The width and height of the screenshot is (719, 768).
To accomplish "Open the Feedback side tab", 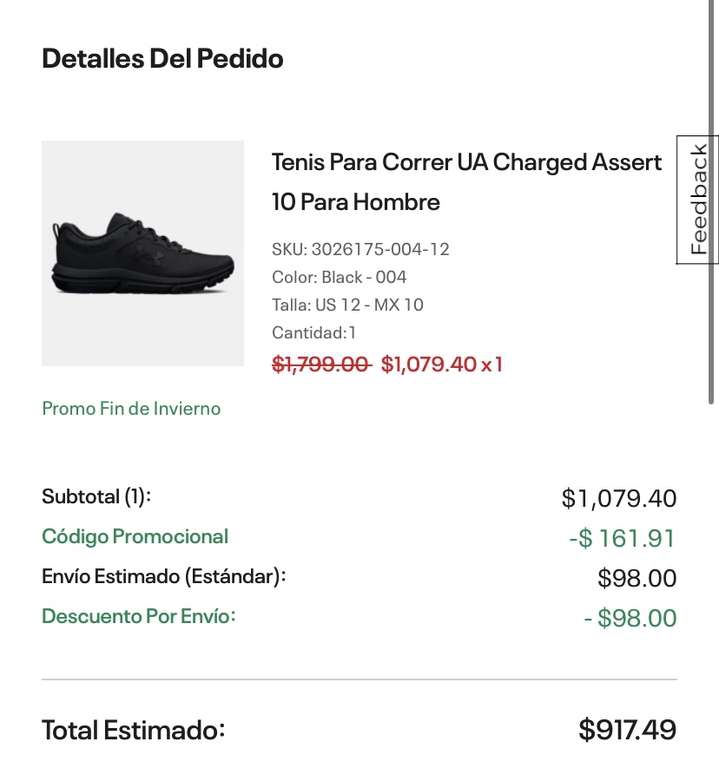I will (x=698, y=200).
